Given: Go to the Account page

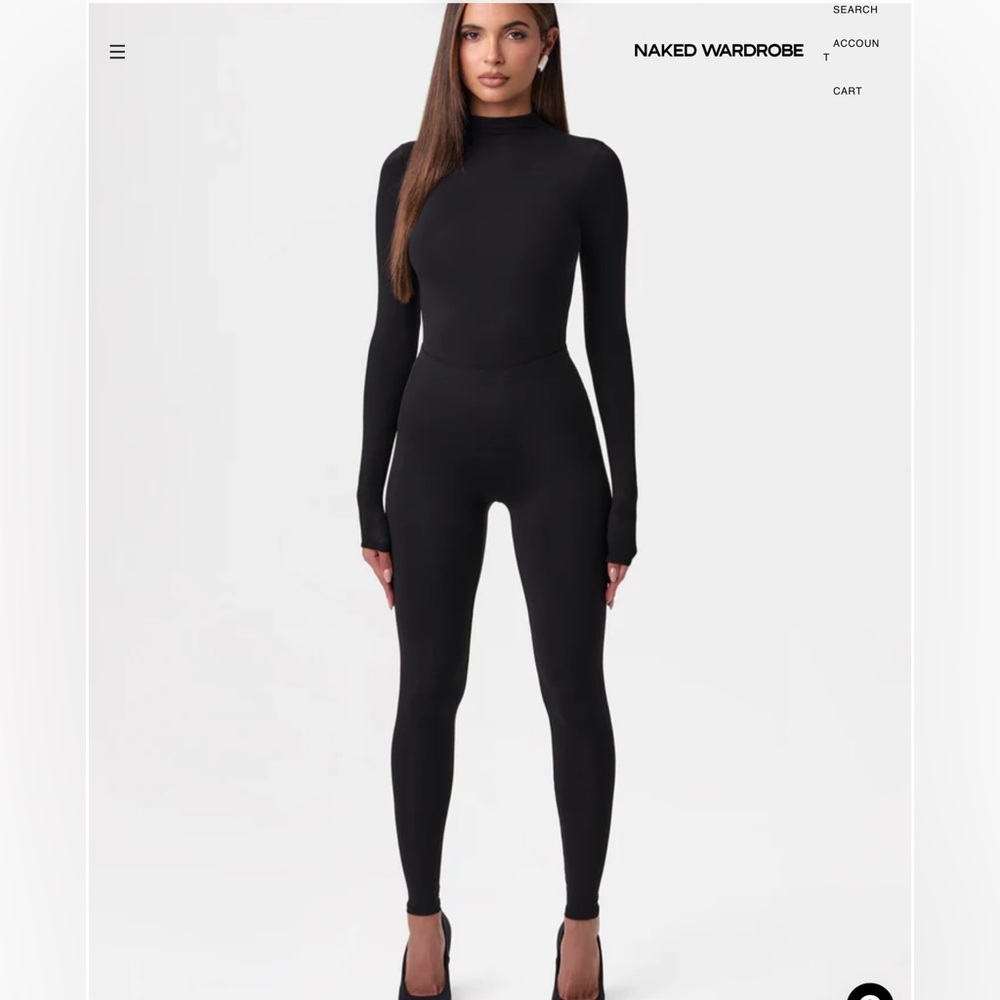Looking at the screenshot, I should [855, 44].
